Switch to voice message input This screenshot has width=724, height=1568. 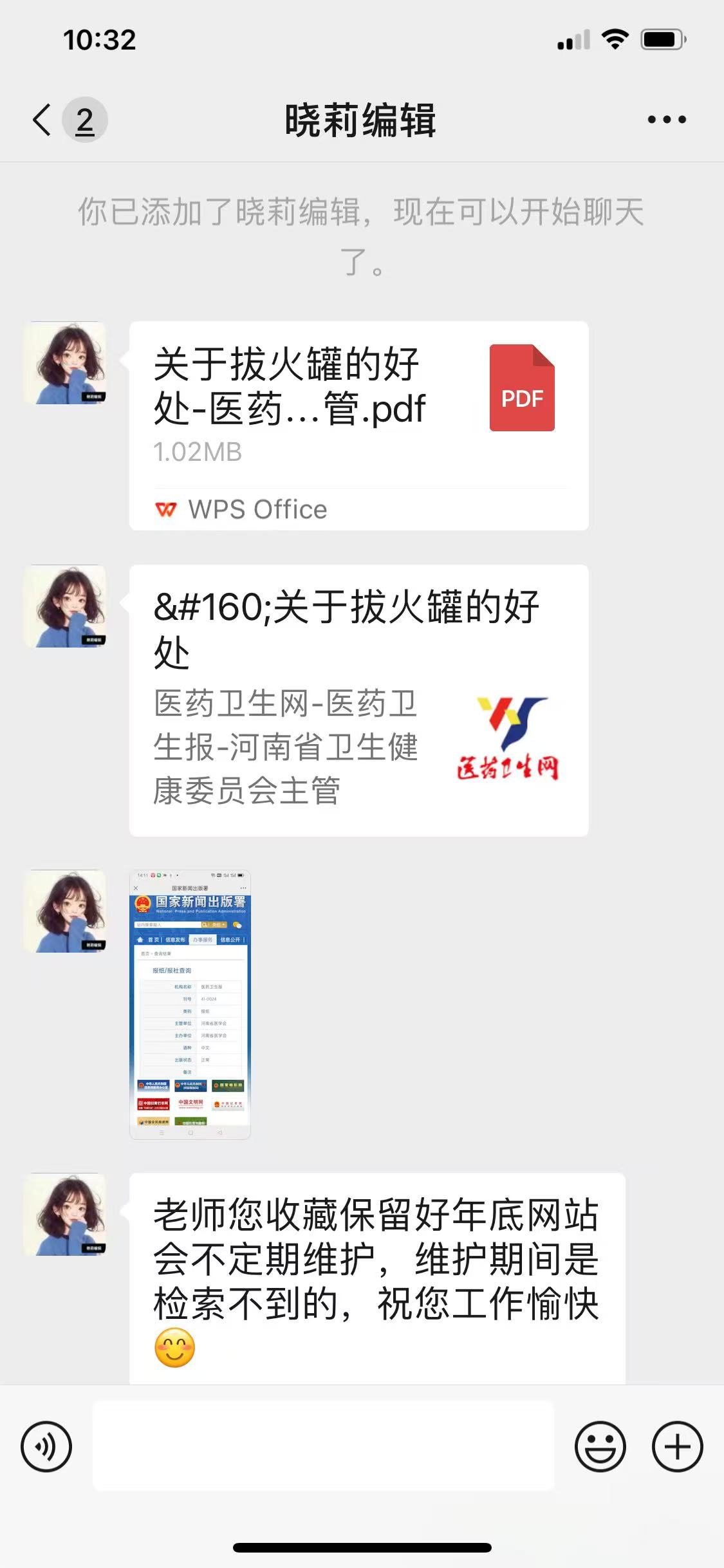tap(46, 1446)
